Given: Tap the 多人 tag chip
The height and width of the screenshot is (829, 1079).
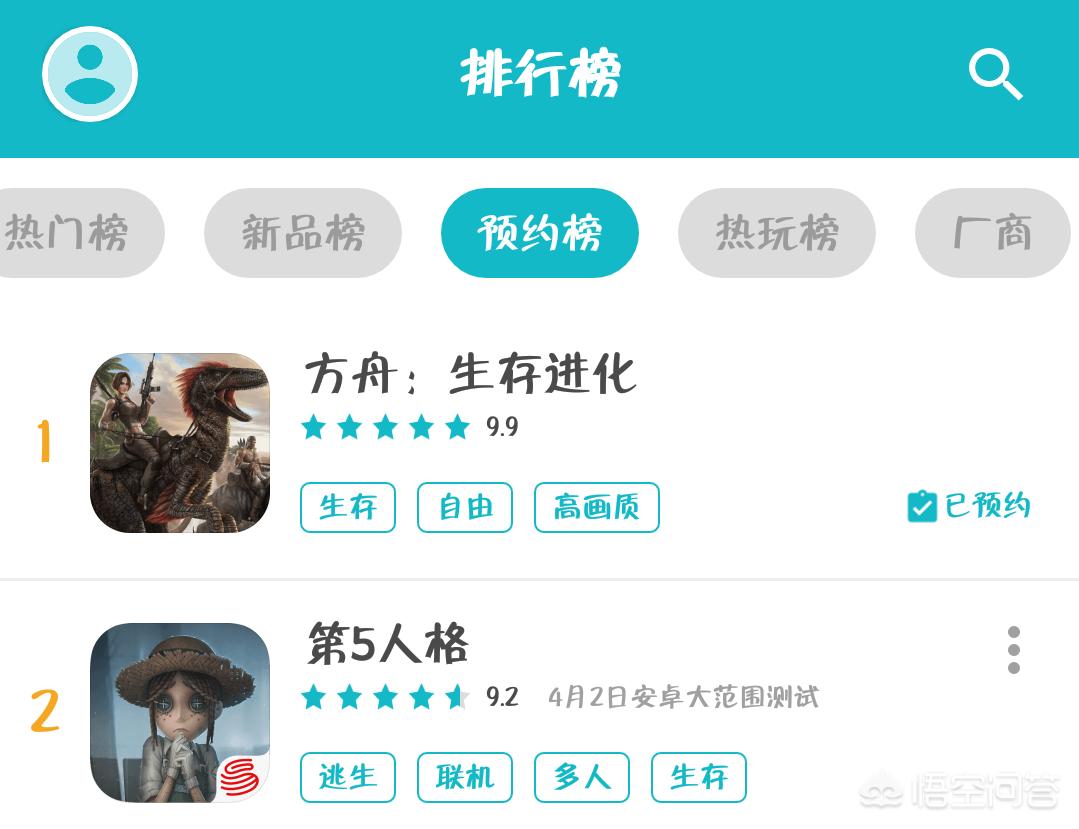Looking at the screenshot, I should (582, 777).
